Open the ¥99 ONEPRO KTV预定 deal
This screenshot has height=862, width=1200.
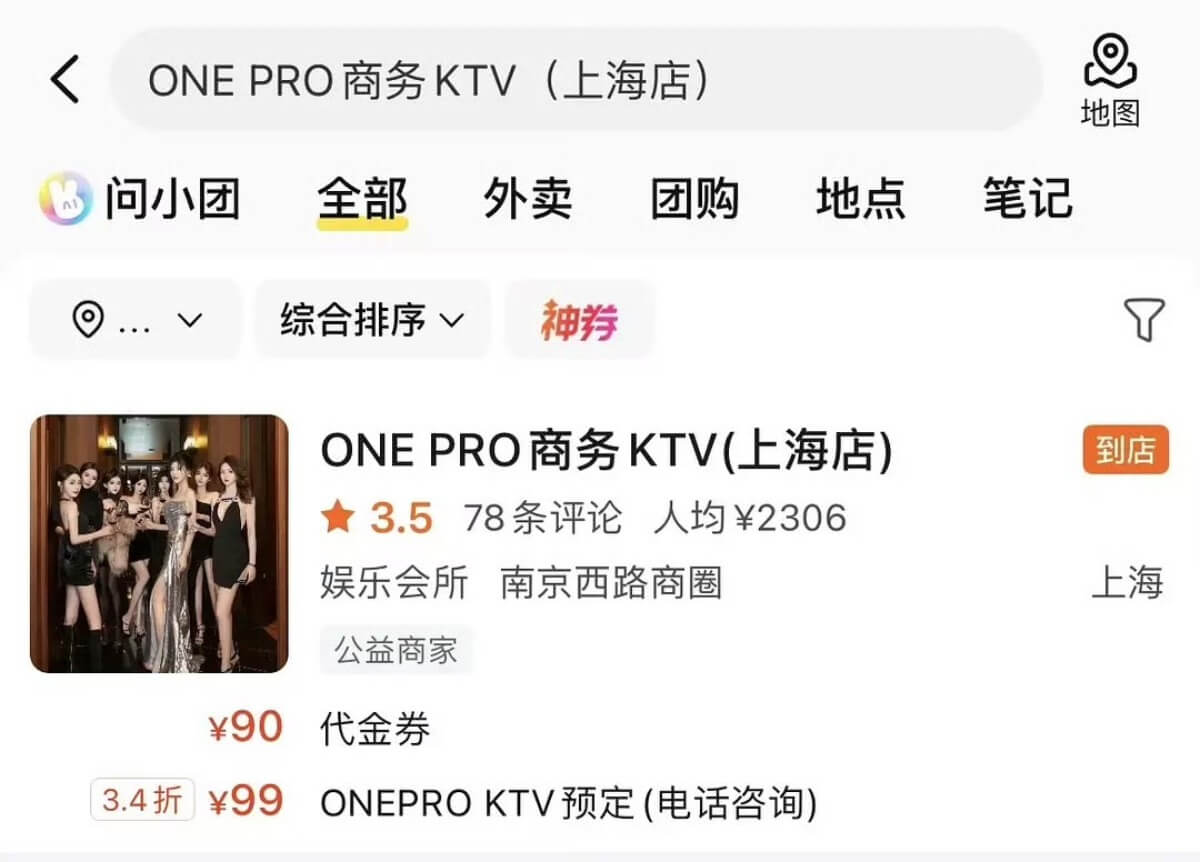pyautogui.click(x=455, y=801)
